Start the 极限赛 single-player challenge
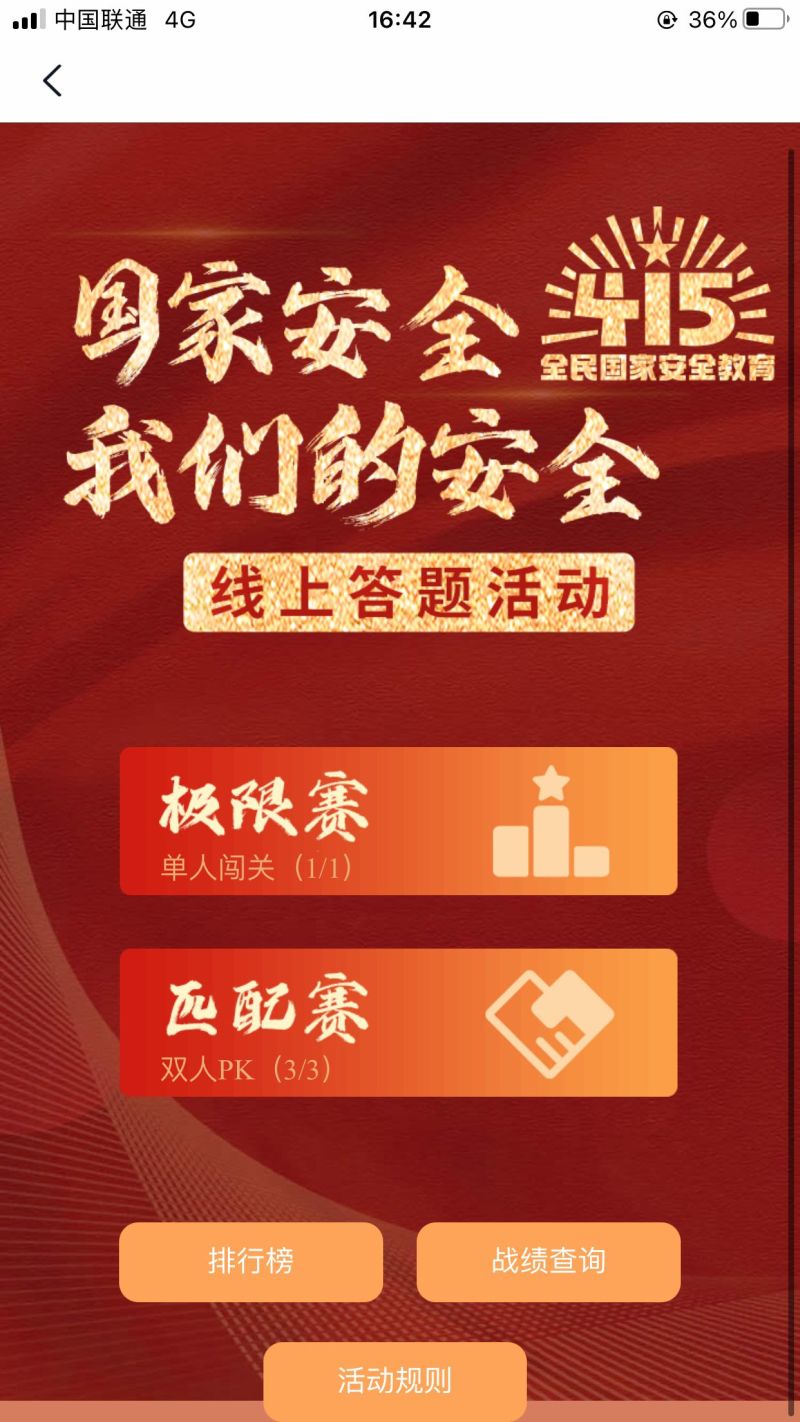The width and height of the screenshot is (800, 1422). tap(398, 821)
